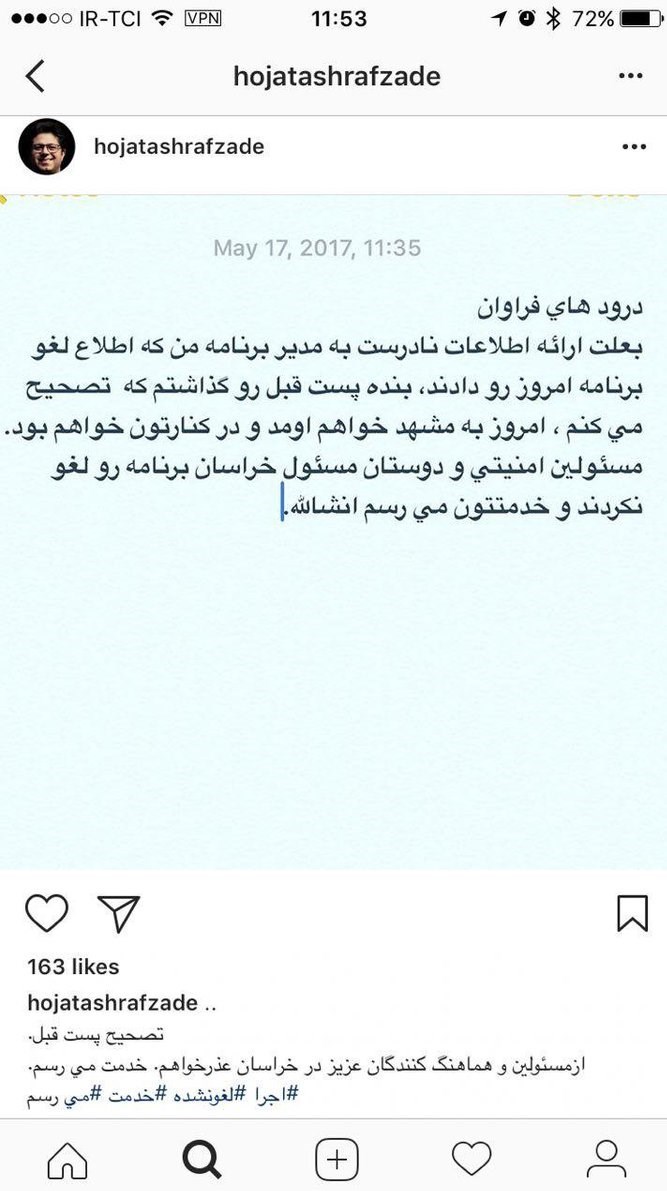Switch to the Home tab

pos(68,1159)
